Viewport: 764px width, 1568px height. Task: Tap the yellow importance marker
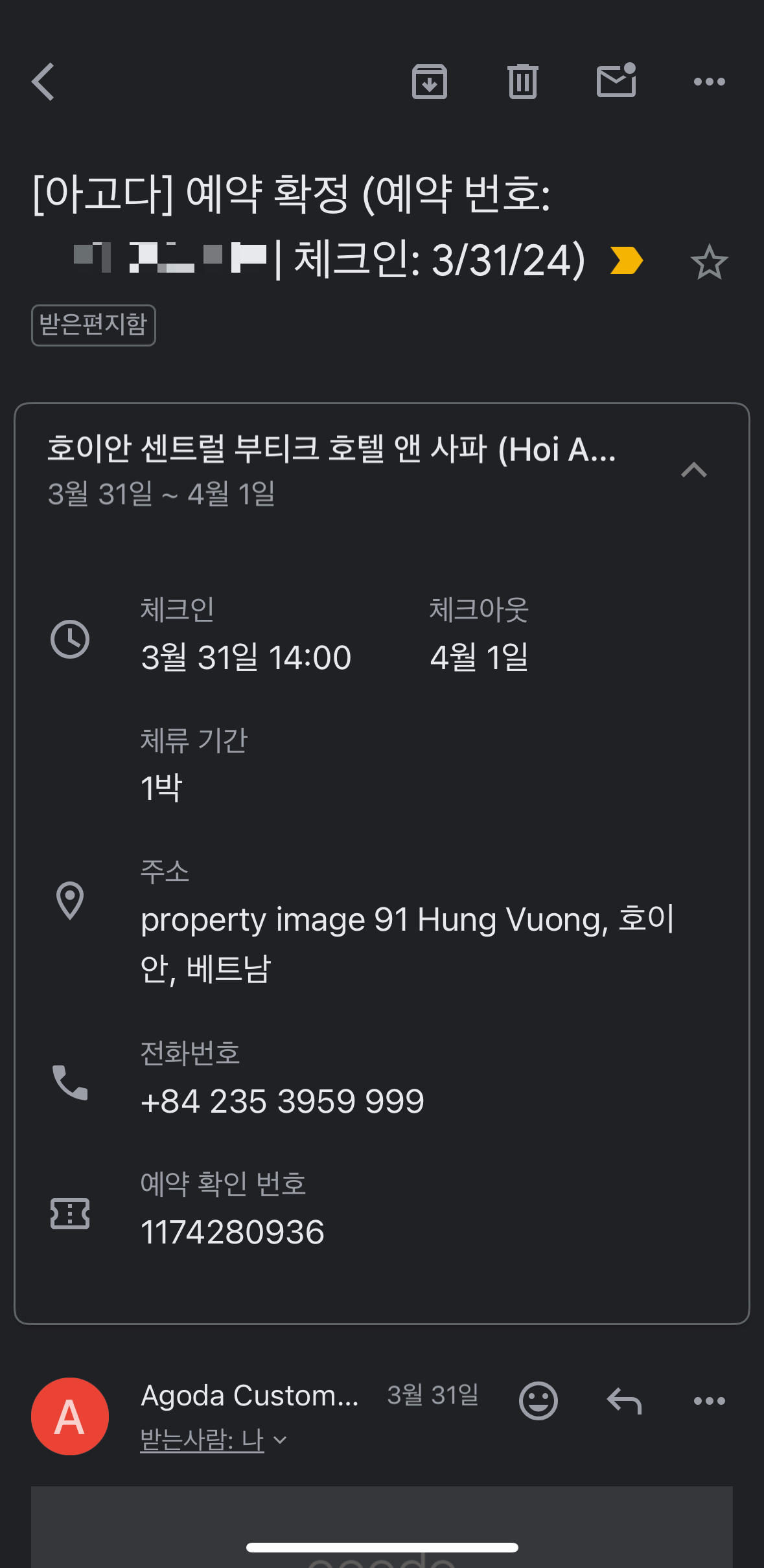[x=626, y=261]
